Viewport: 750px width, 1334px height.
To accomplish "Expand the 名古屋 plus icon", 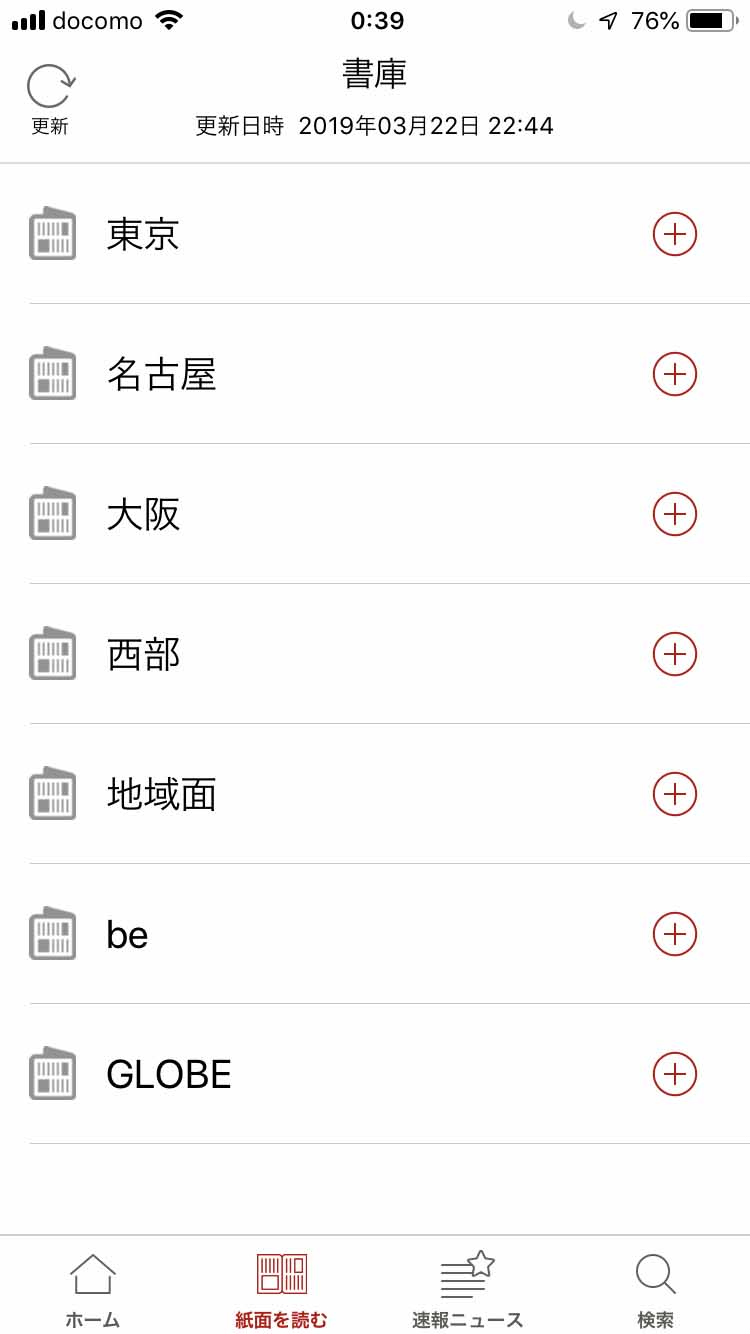I will 675,374.
